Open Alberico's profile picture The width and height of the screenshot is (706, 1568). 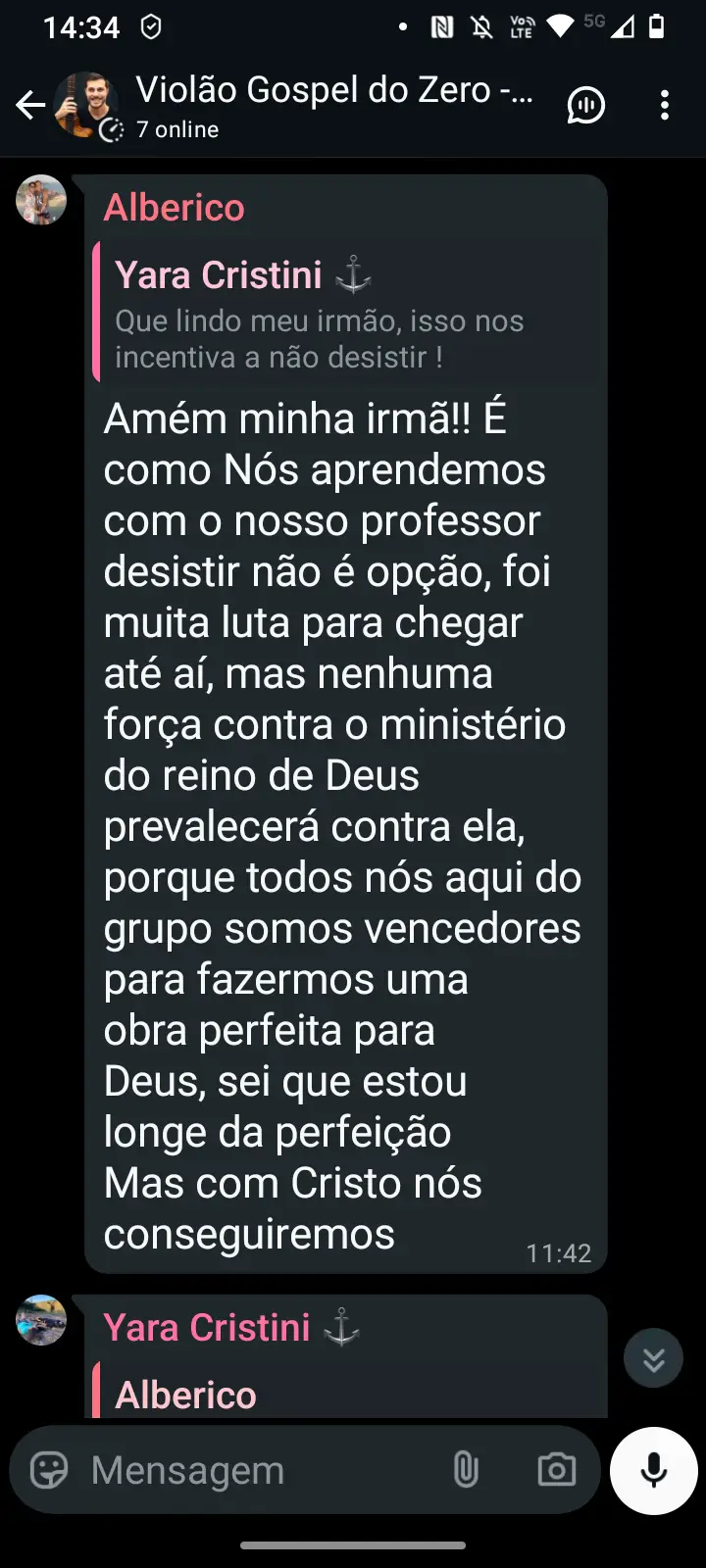[41, 200]
